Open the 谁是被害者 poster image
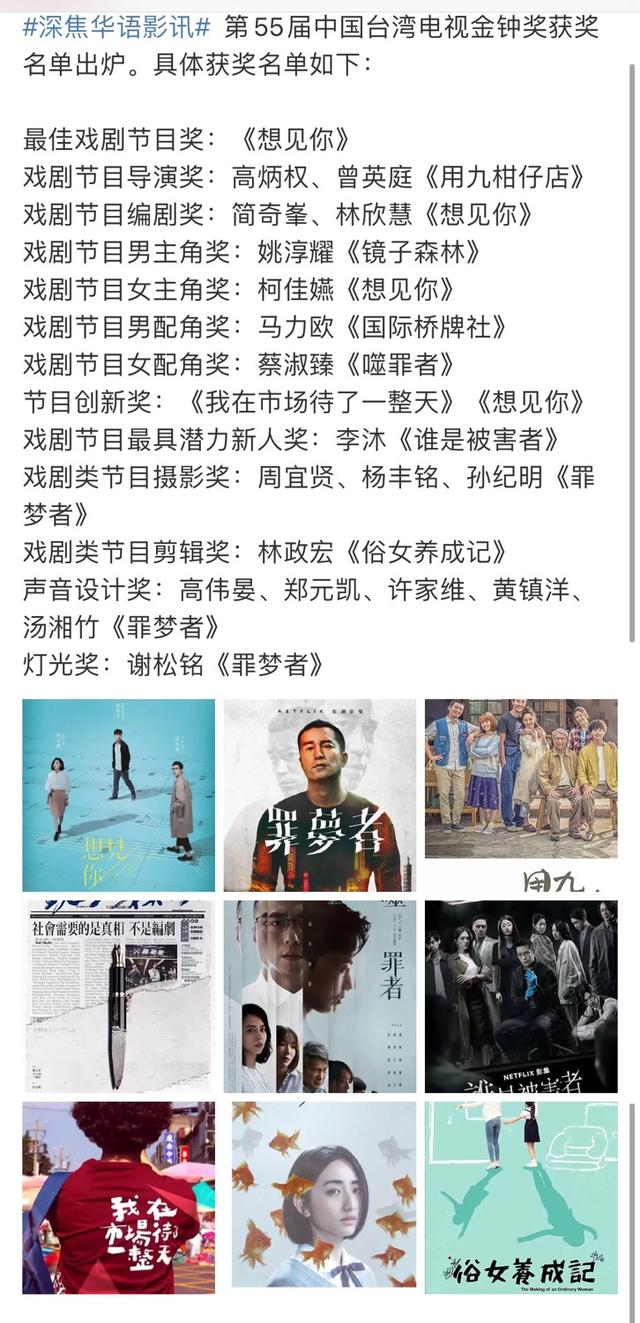The width and height of the screenshot is (640, 1323). [521, 996]
